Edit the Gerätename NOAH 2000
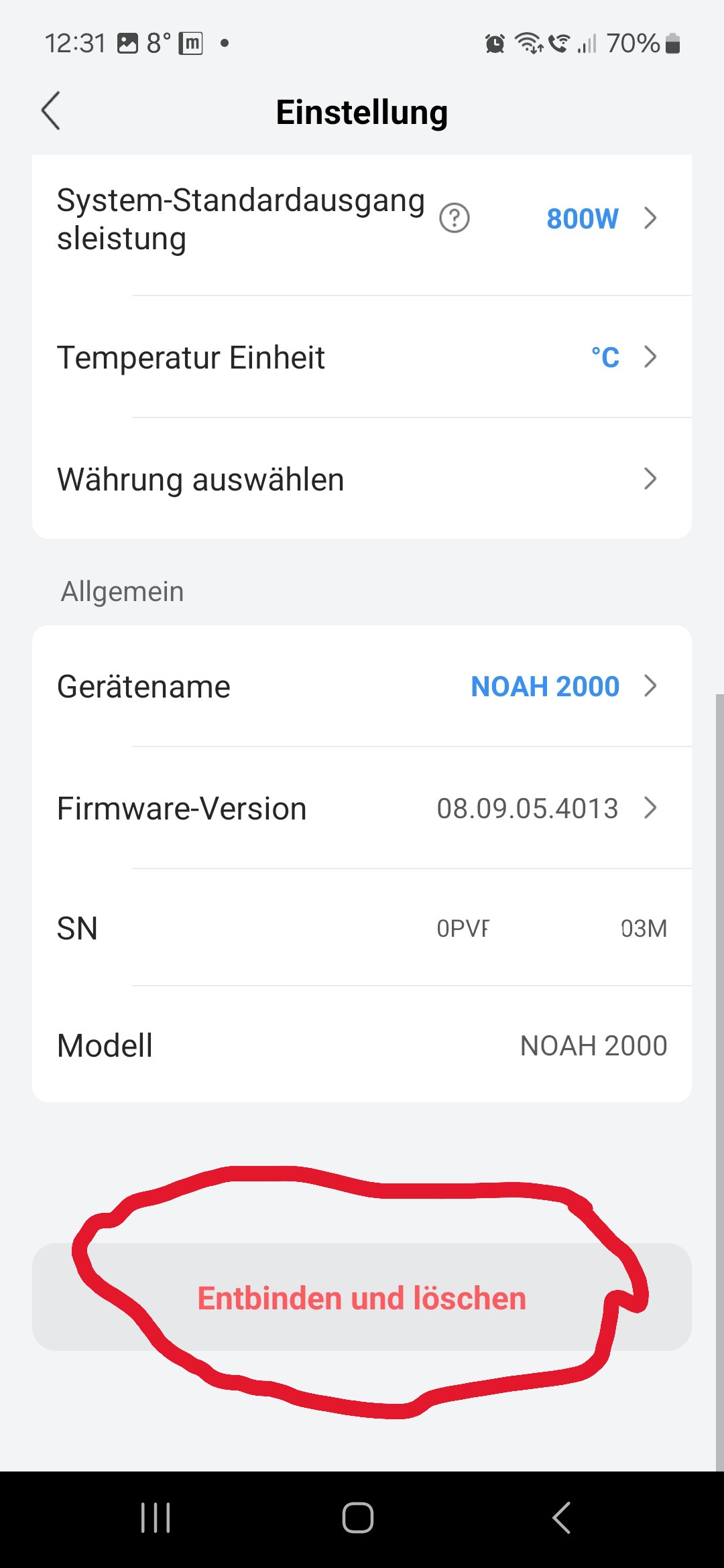This screenshot has height=1568, width=724. [362, 686]
